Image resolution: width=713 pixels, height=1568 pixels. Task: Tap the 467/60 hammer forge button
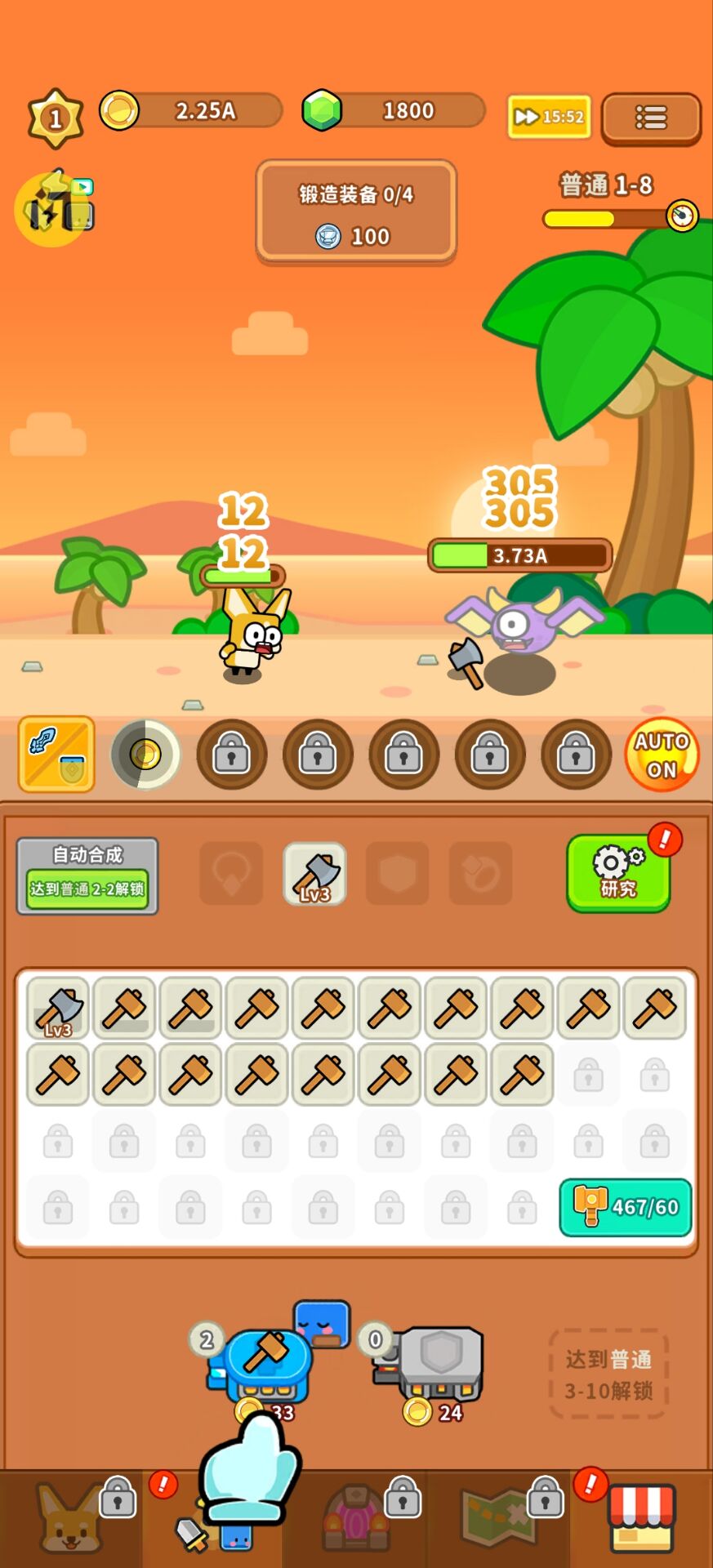click(626, 1207)
